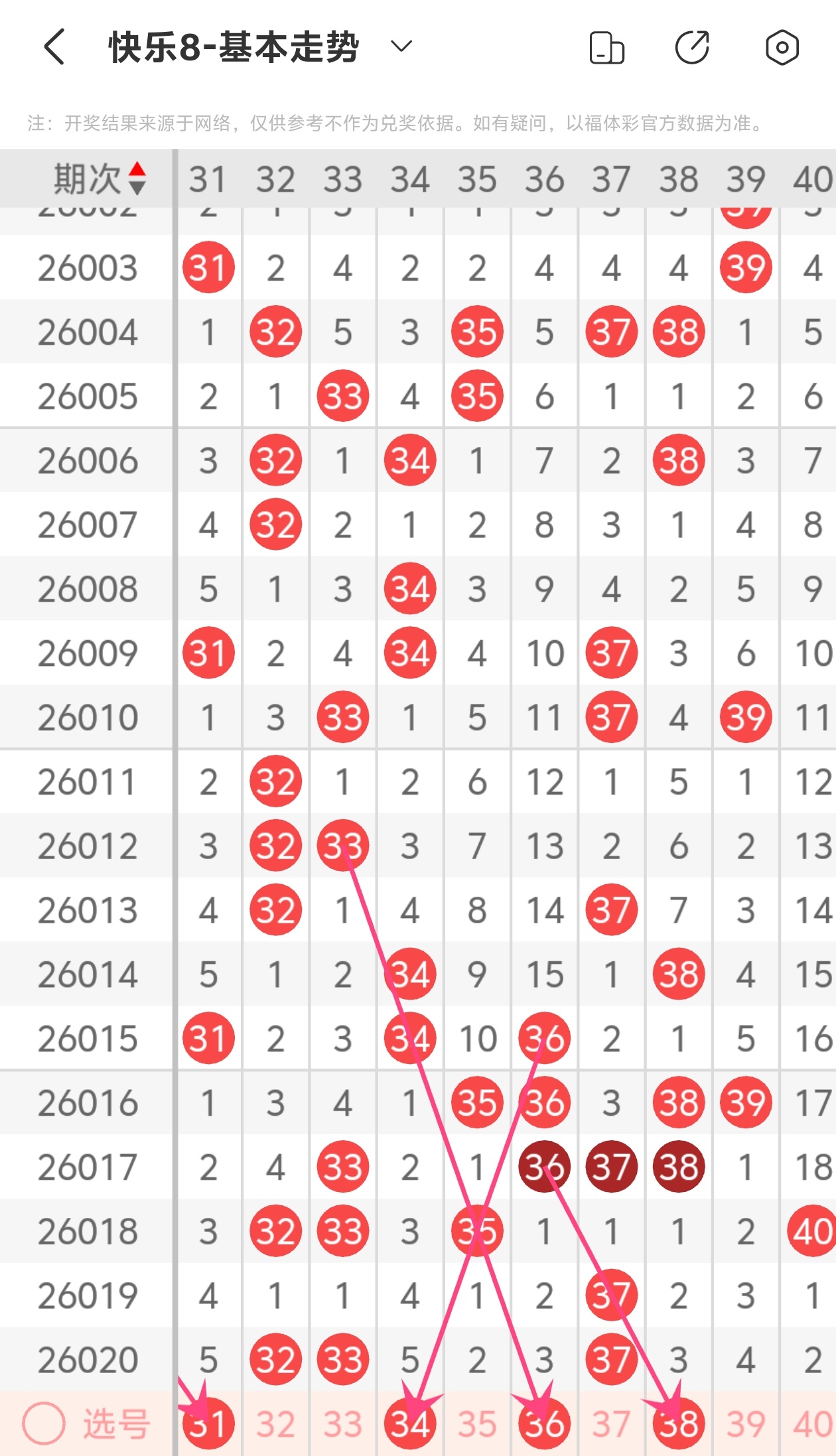This screenshot has width=836, height=1456.
Task: Switch the screen orientation icon
Action: pos(606,48)
